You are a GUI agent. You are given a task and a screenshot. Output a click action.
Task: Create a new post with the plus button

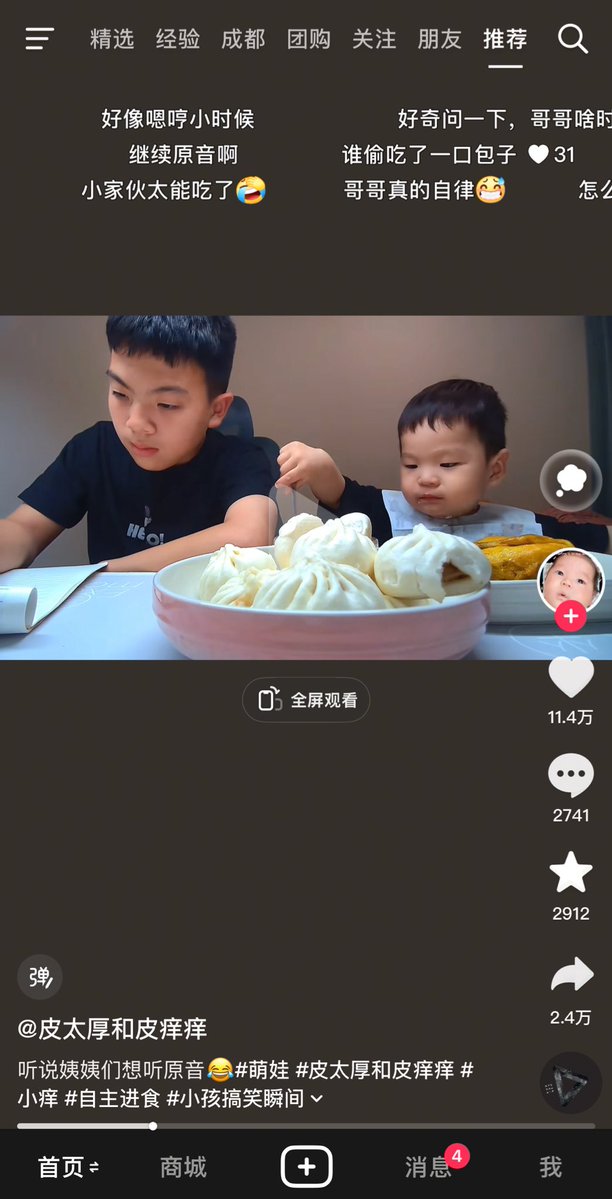306,1167
